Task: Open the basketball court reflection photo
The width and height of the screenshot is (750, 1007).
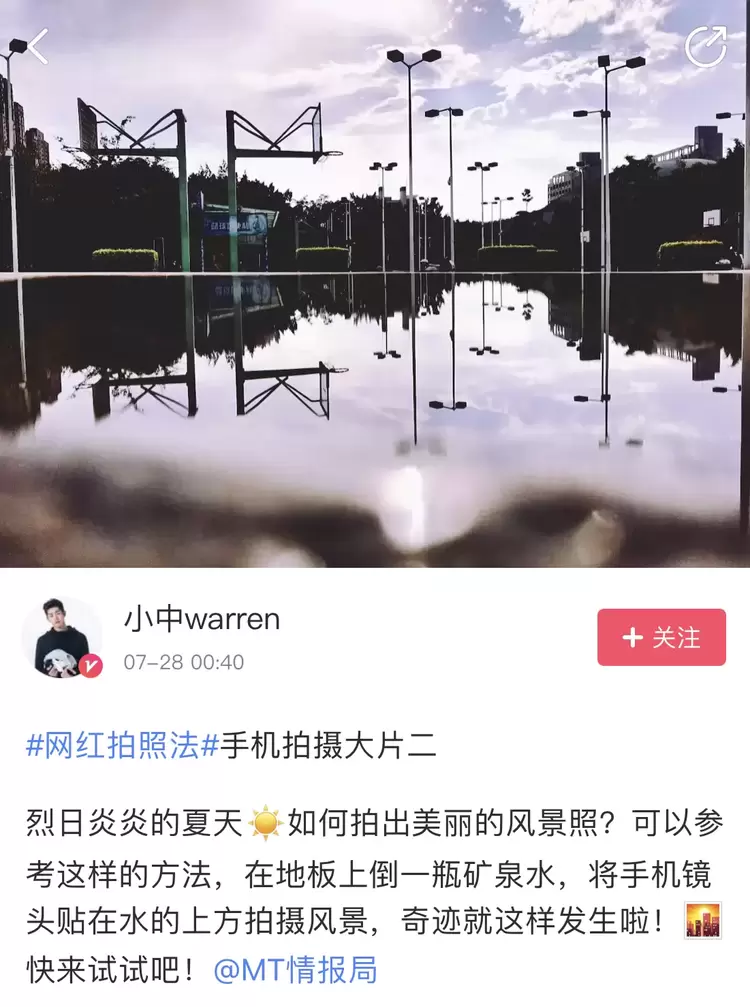Action: coord(375,300)
